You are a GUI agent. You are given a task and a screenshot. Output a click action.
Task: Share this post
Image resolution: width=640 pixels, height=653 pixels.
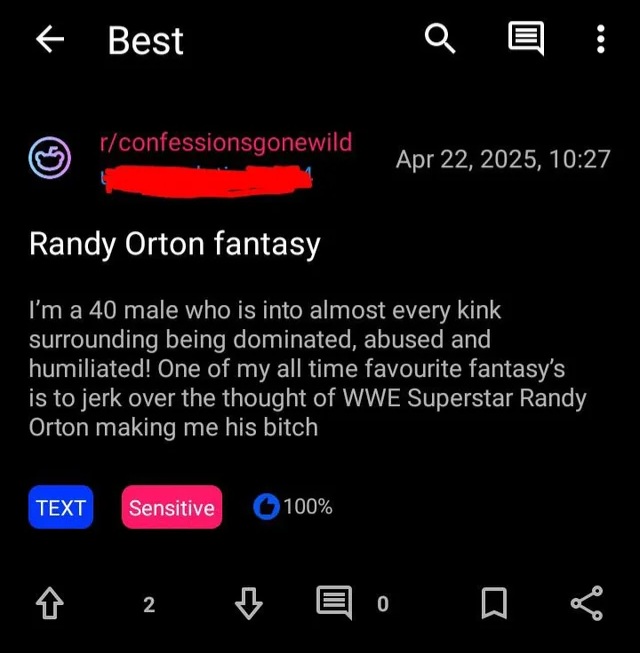tap(587, 603)
